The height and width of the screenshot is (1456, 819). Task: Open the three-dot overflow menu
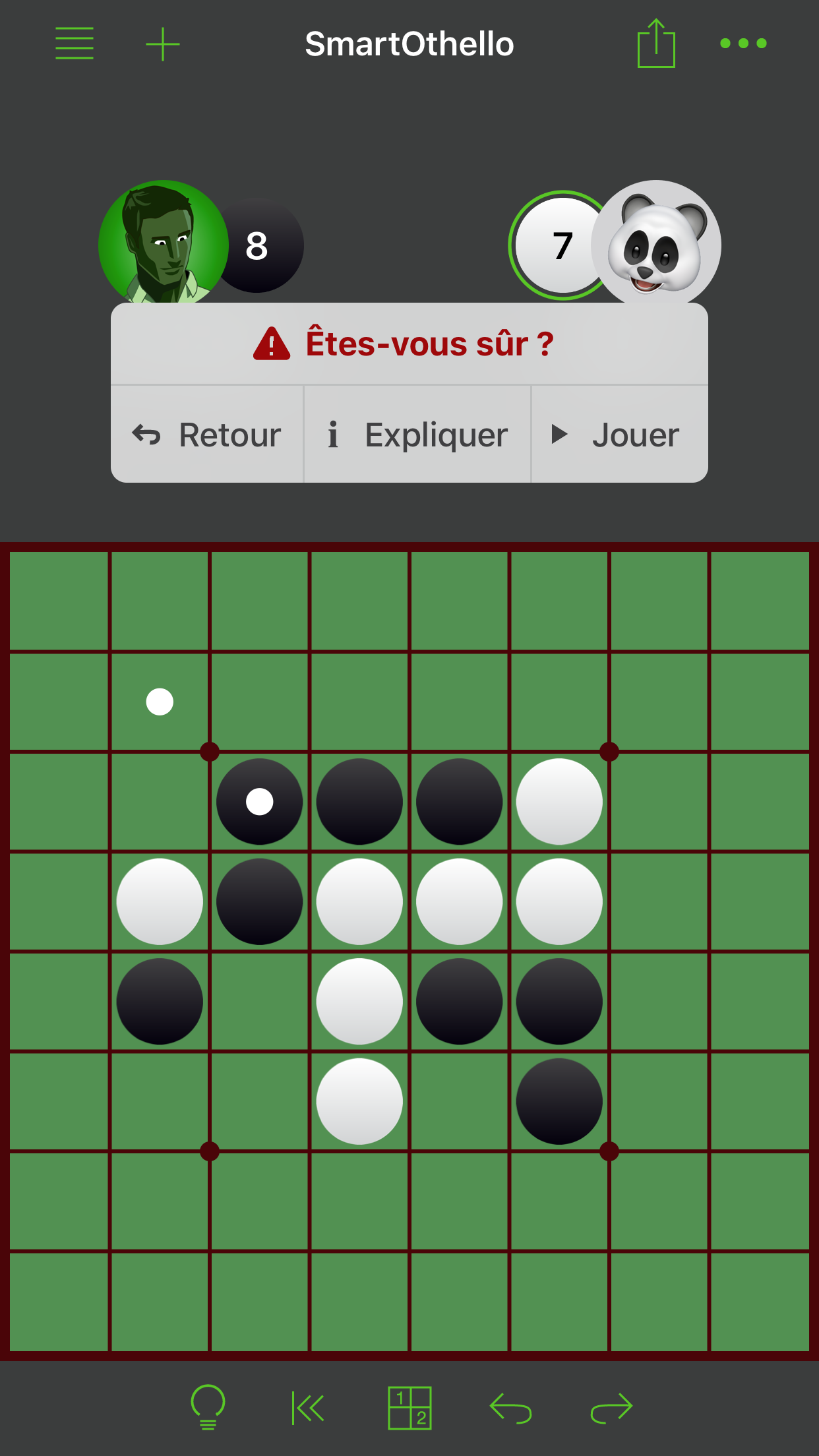743,44
